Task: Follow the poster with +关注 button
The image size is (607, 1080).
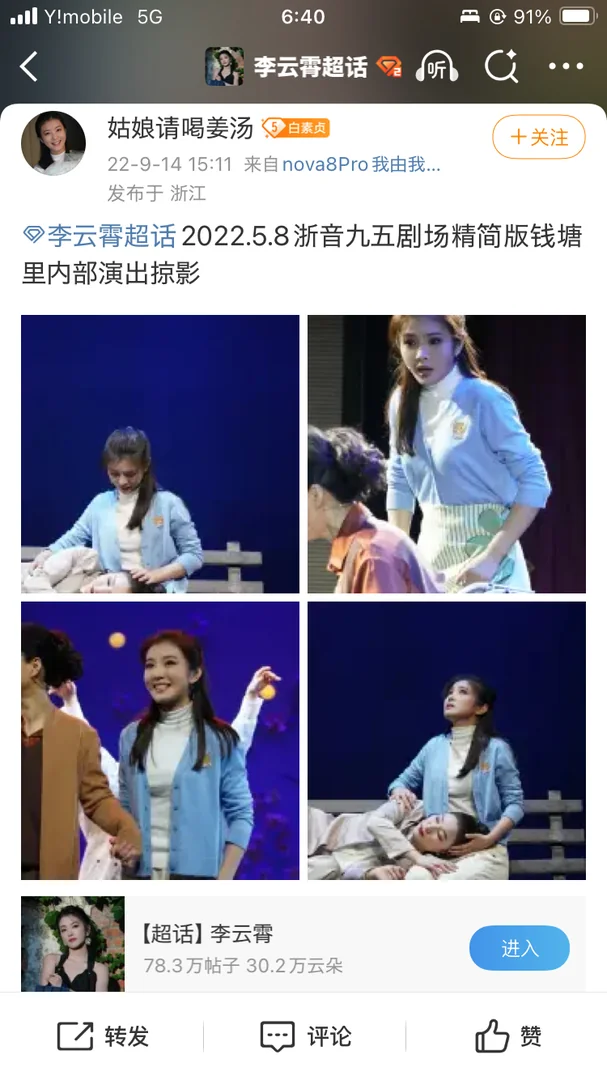Action: pyautogui.click(x=539, y=137)
